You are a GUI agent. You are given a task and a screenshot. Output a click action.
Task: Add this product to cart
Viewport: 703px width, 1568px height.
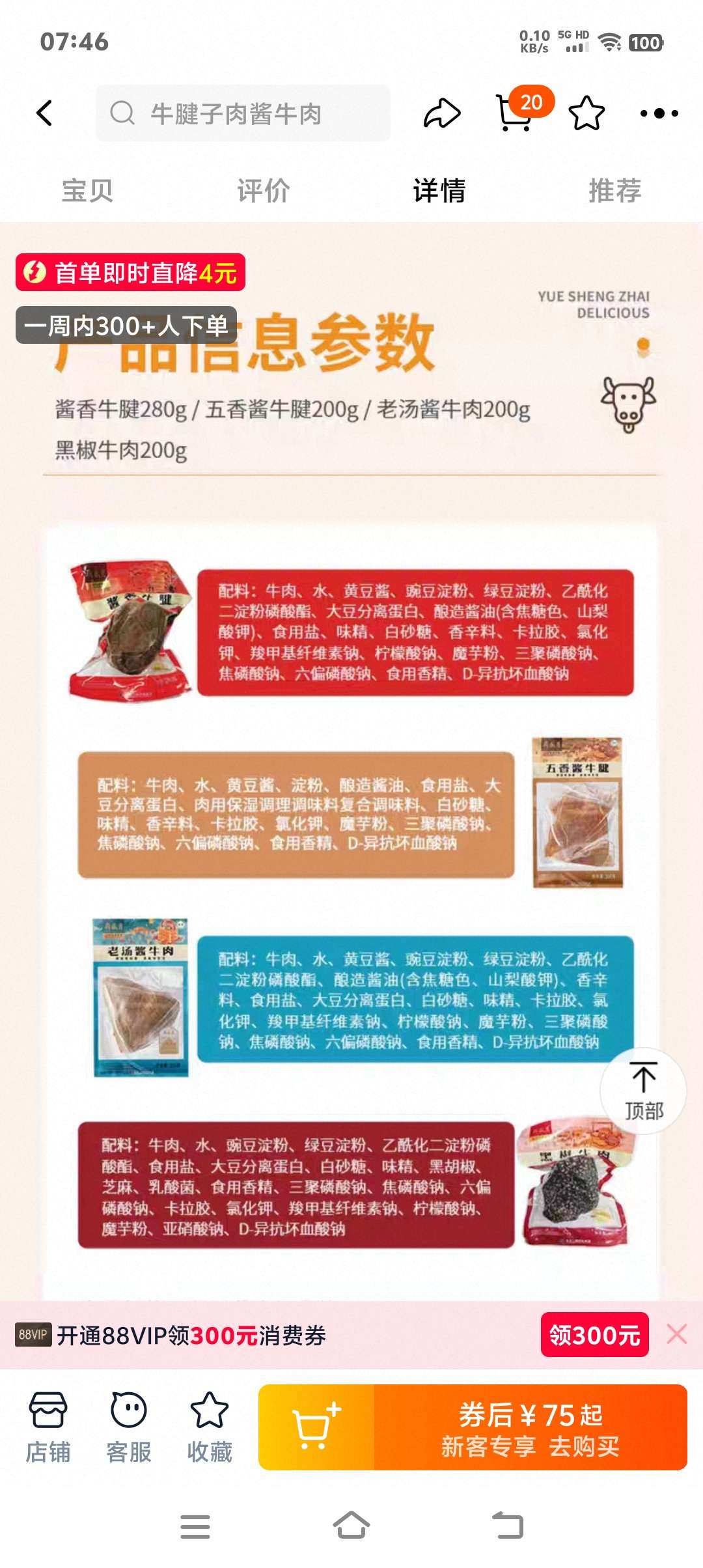pos(316,1427)
